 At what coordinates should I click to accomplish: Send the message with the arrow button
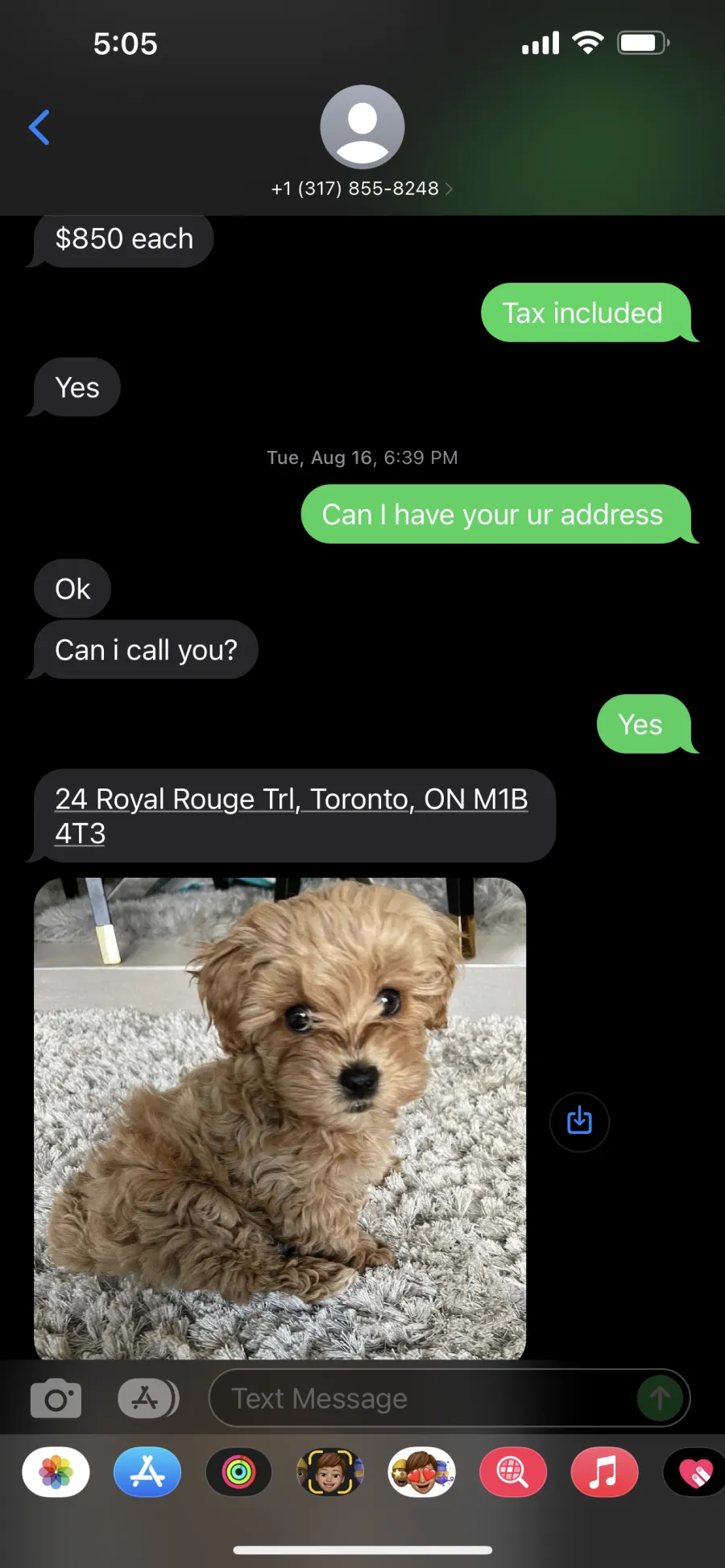click(x=660, y=1398)
